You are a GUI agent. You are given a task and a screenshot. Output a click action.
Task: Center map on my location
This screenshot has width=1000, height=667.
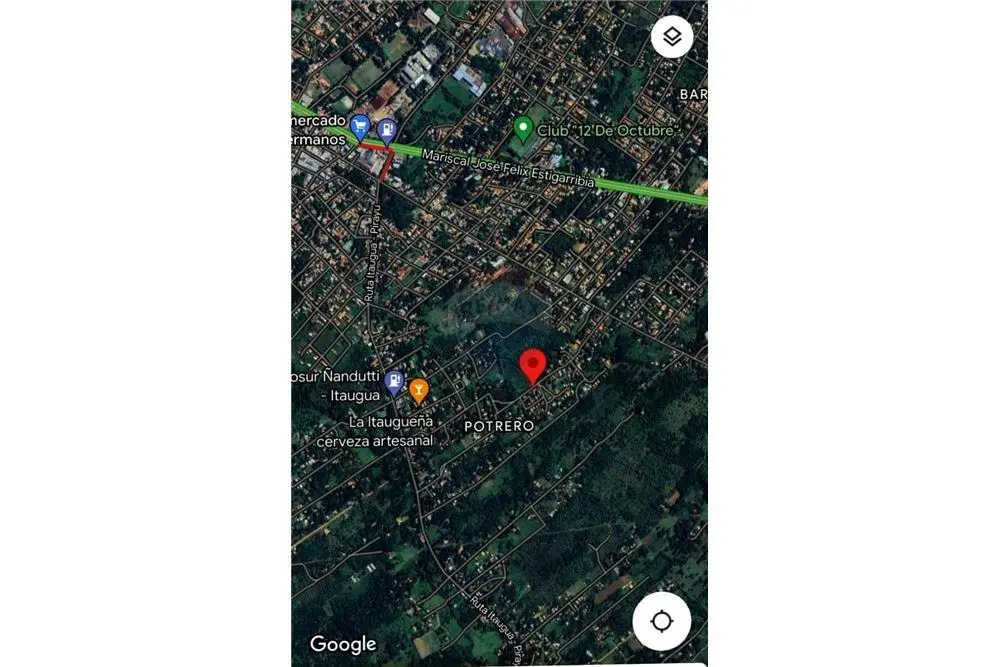pyautogui.click(x=661, y=622)
